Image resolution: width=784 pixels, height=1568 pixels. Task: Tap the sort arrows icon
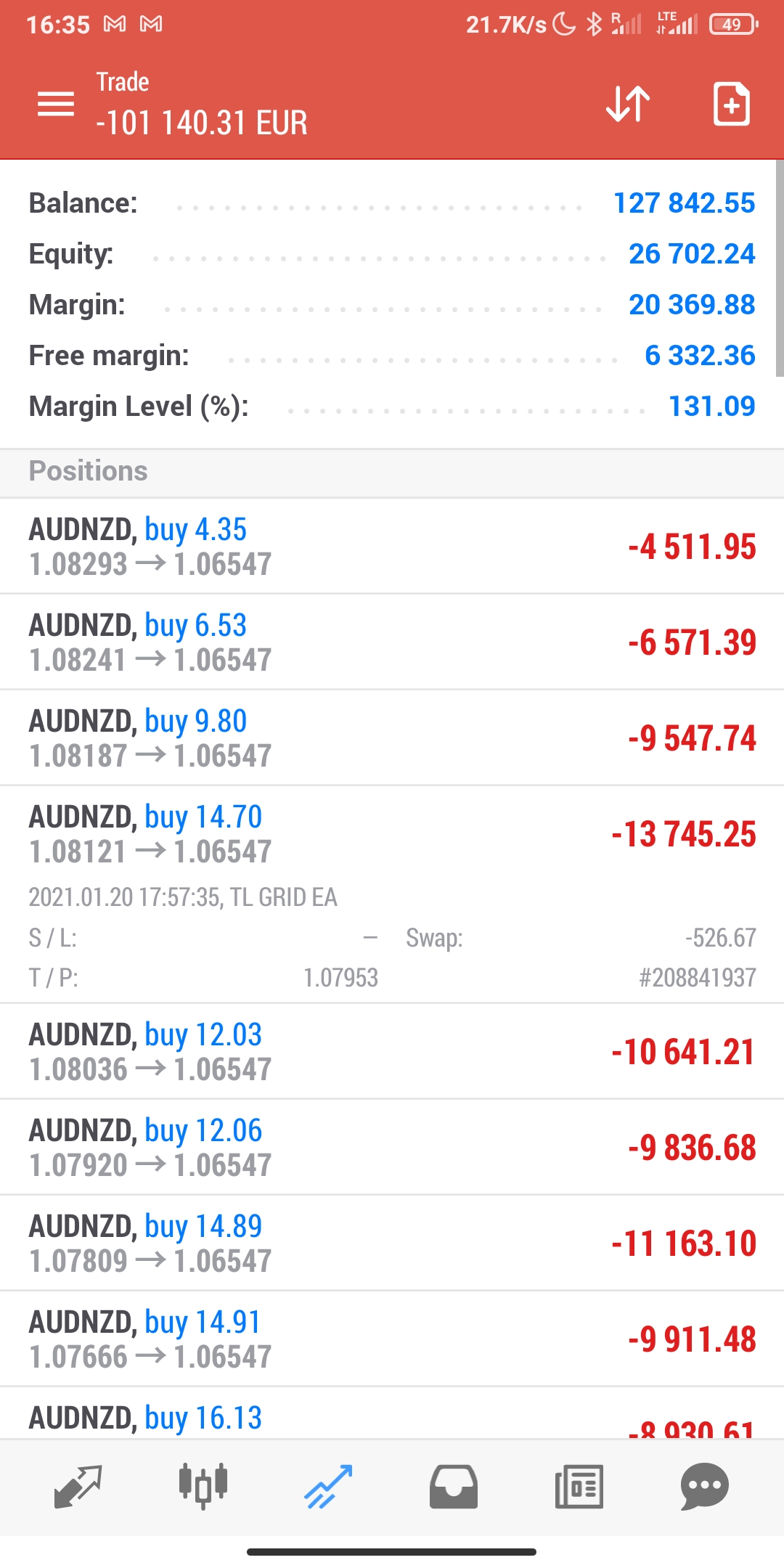628,104
